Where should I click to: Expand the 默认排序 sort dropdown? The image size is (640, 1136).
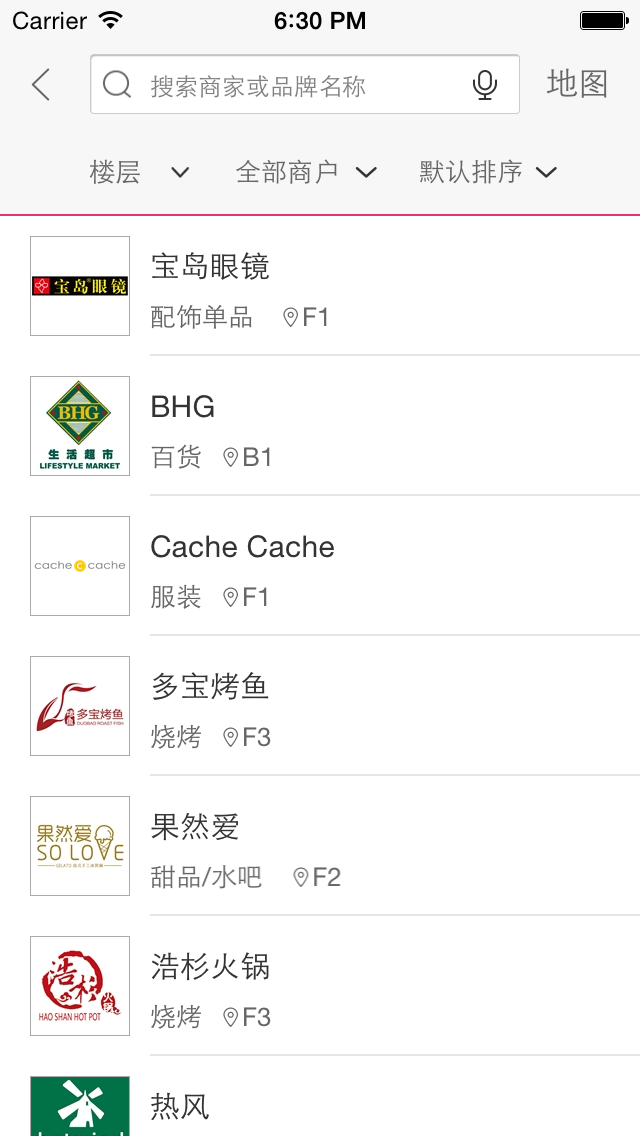pos(488,172)
